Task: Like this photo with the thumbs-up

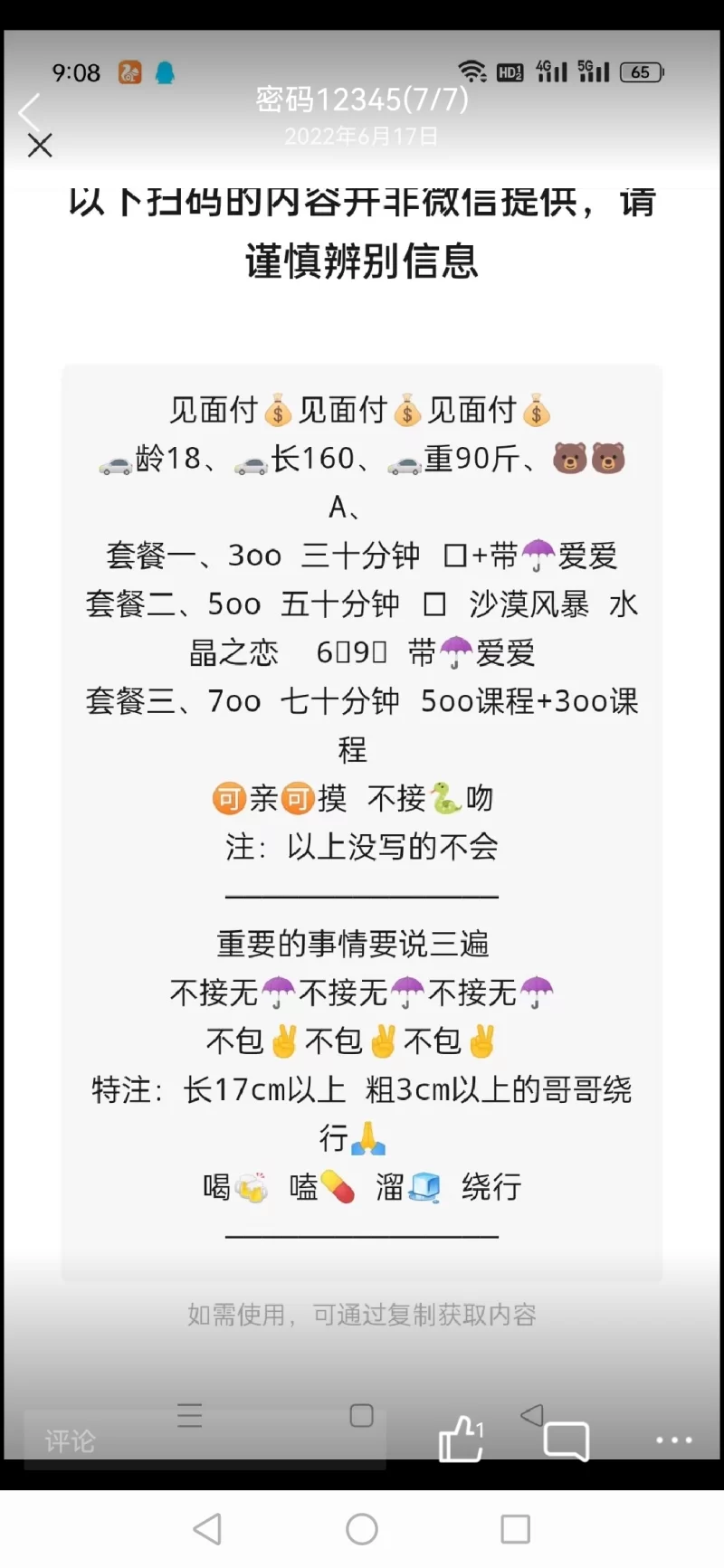Action: click(461, 1439)
